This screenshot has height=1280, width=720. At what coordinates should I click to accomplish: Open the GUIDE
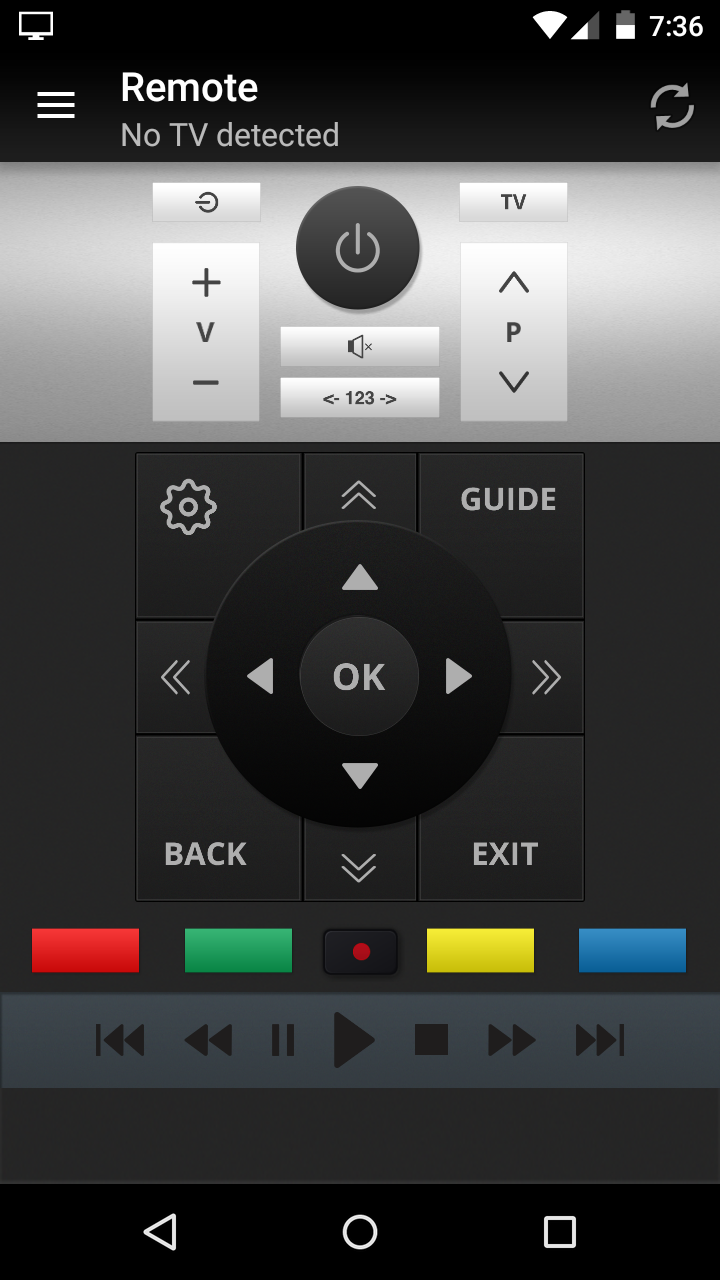[508, 499]
